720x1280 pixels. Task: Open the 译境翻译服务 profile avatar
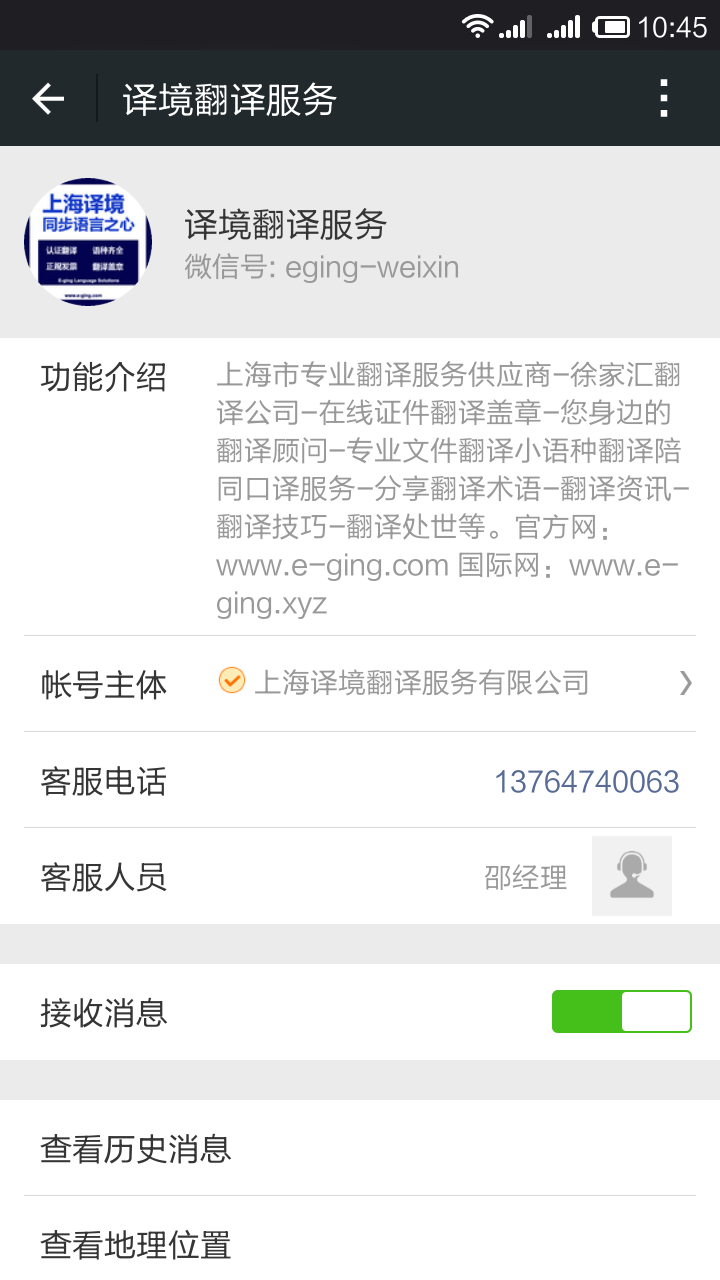click(x=88, y=242)
